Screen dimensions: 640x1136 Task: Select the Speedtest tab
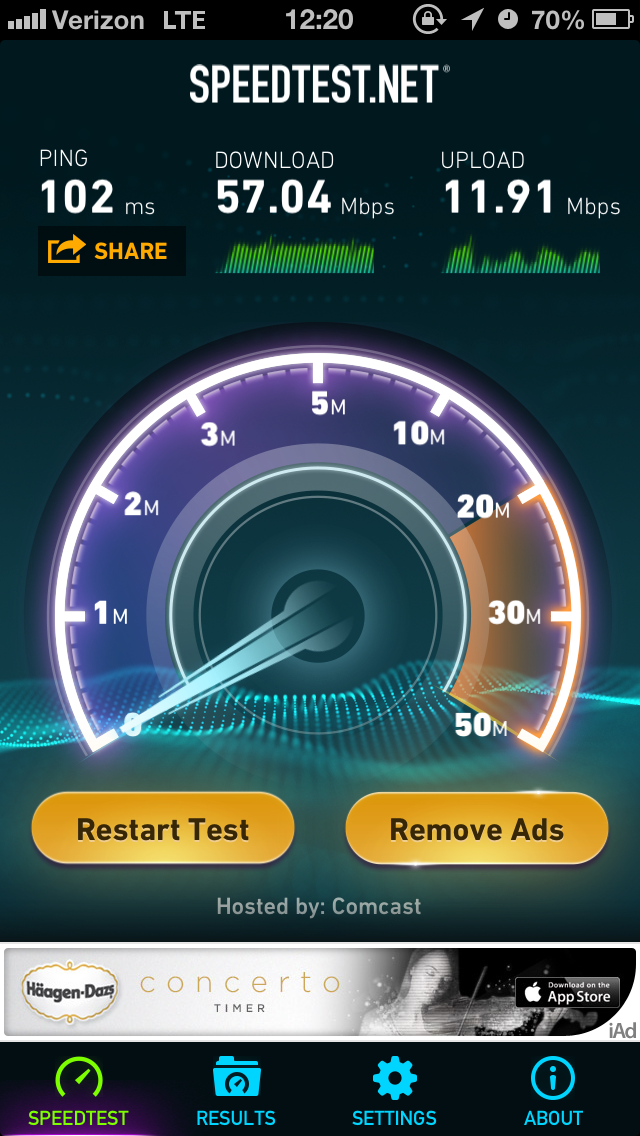click(x=78, y=1092)
